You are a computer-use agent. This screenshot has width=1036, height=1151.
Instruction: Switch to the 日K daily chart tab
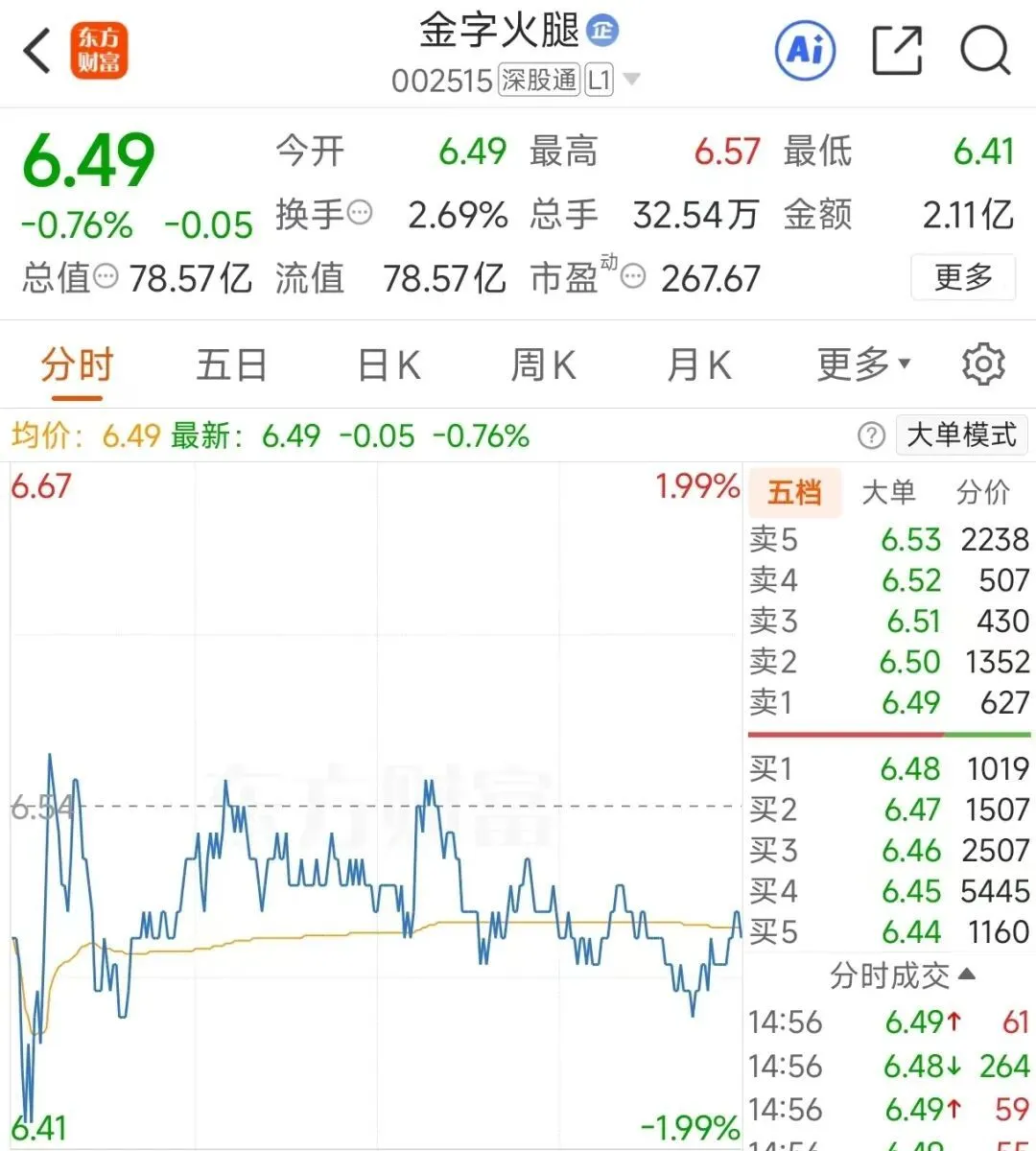coord(388,364)
